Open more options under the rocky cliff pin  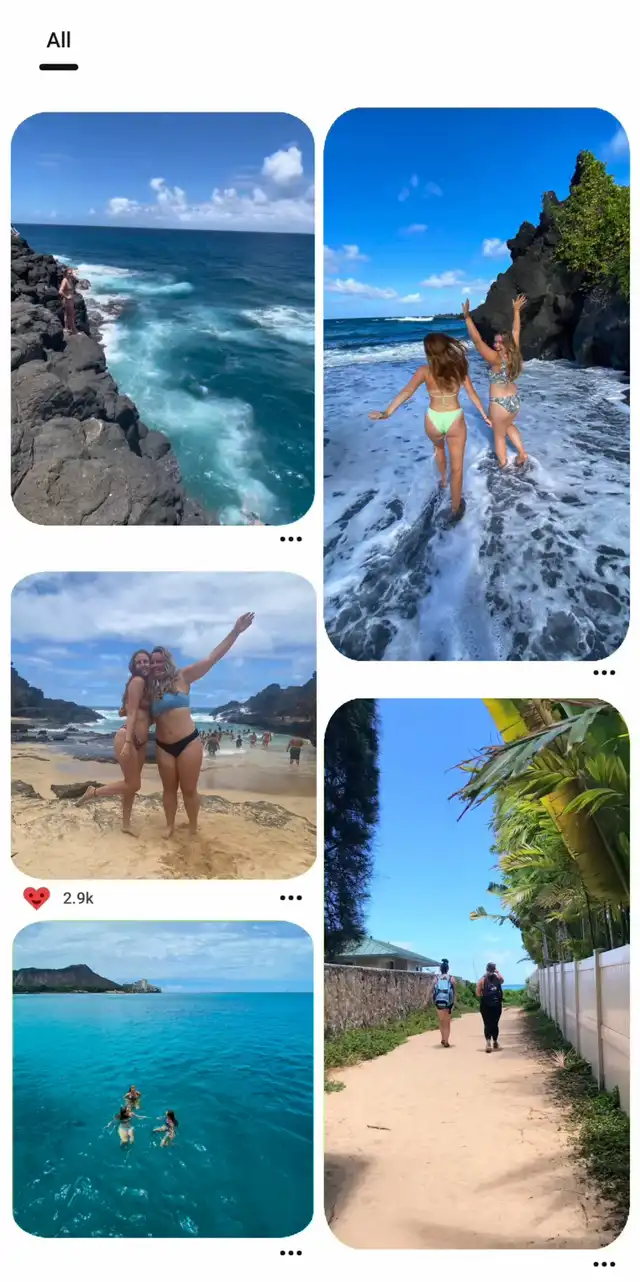(x=291, y=539)
